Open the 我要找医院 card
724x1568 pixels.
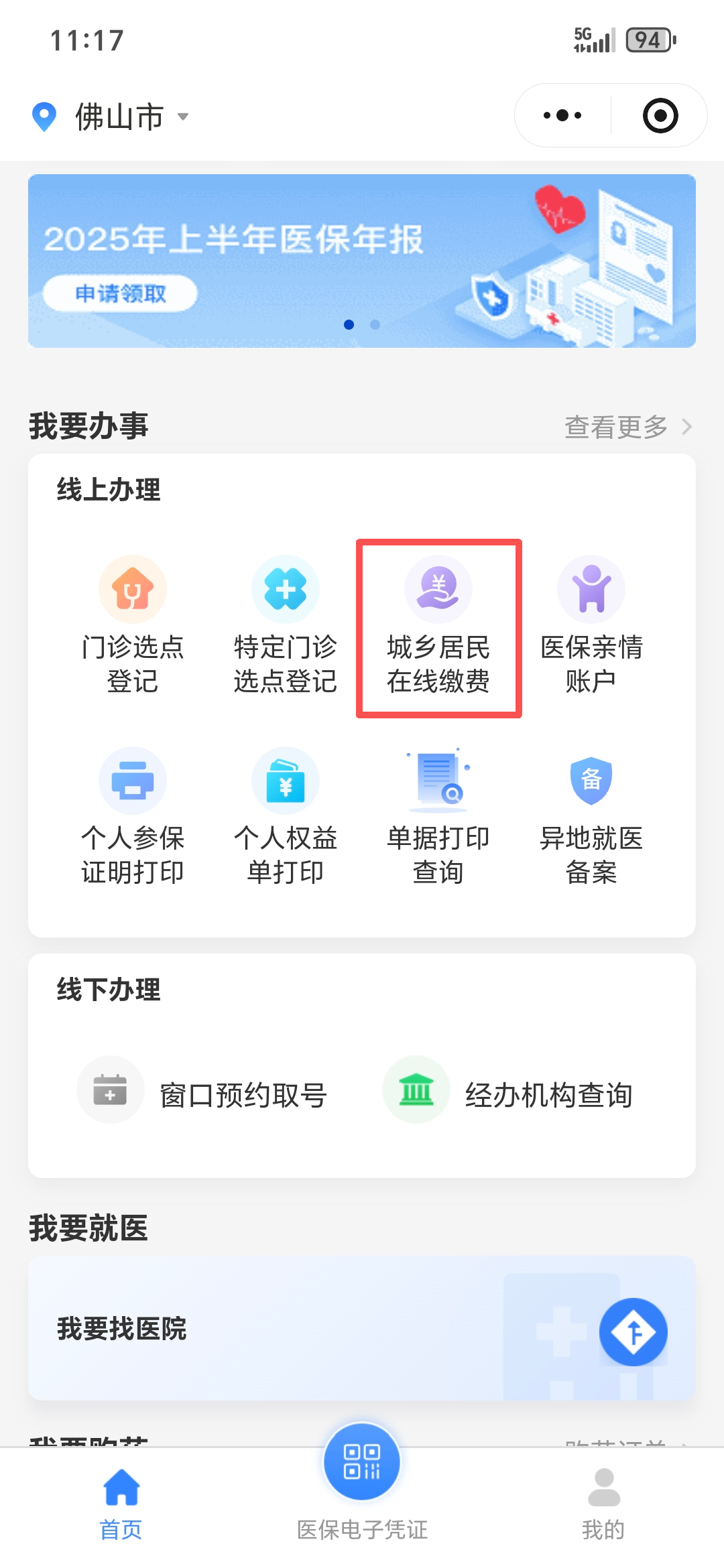tap(362, 1328)
